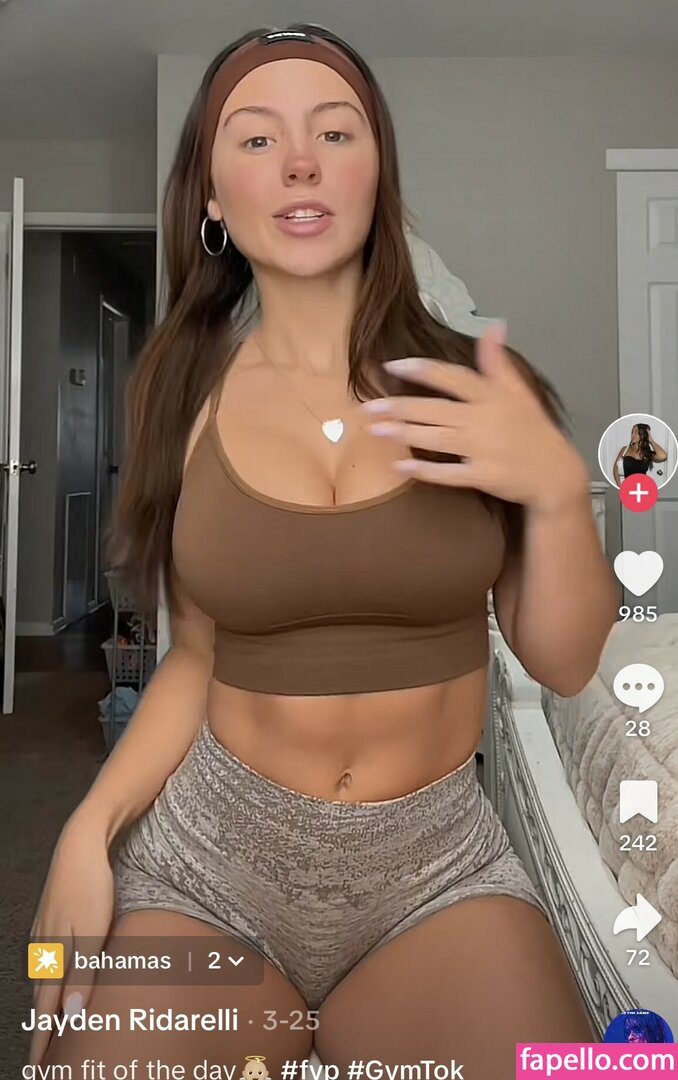Open the #GymTok hashtag page

click(x=405, y=1069)
